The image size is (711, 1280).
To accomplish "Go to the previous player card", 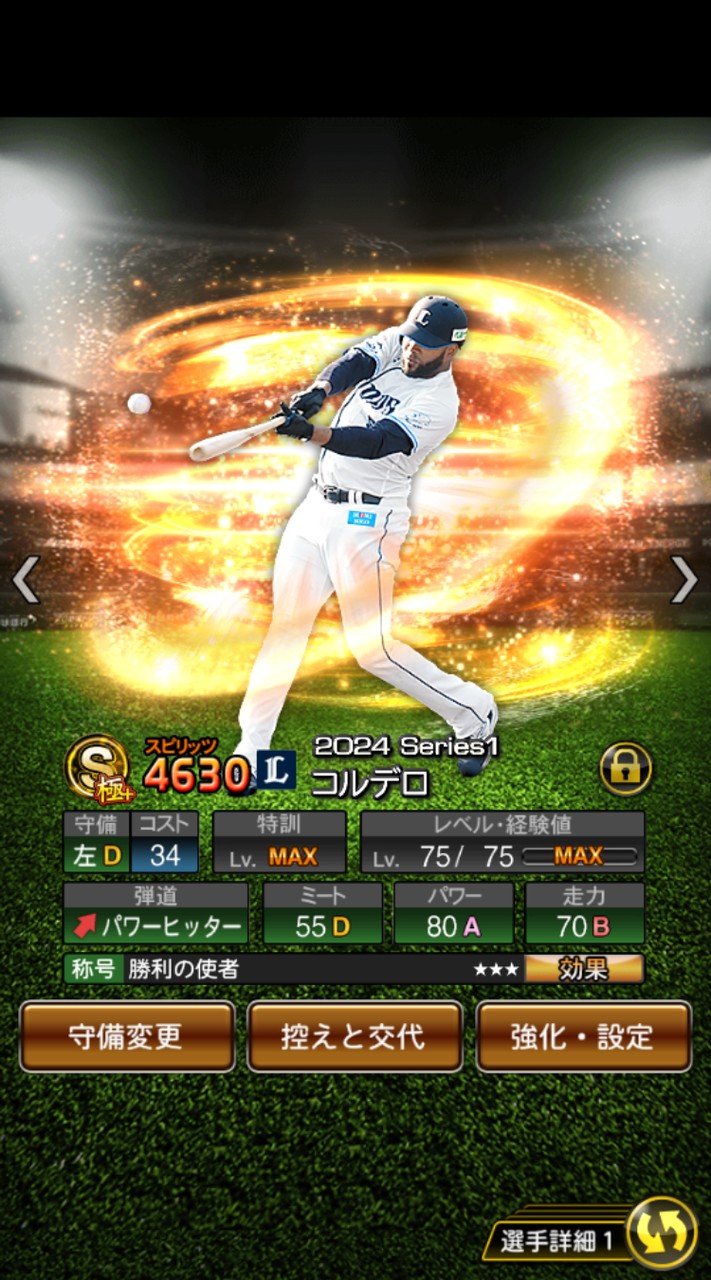I will point(25,579).
